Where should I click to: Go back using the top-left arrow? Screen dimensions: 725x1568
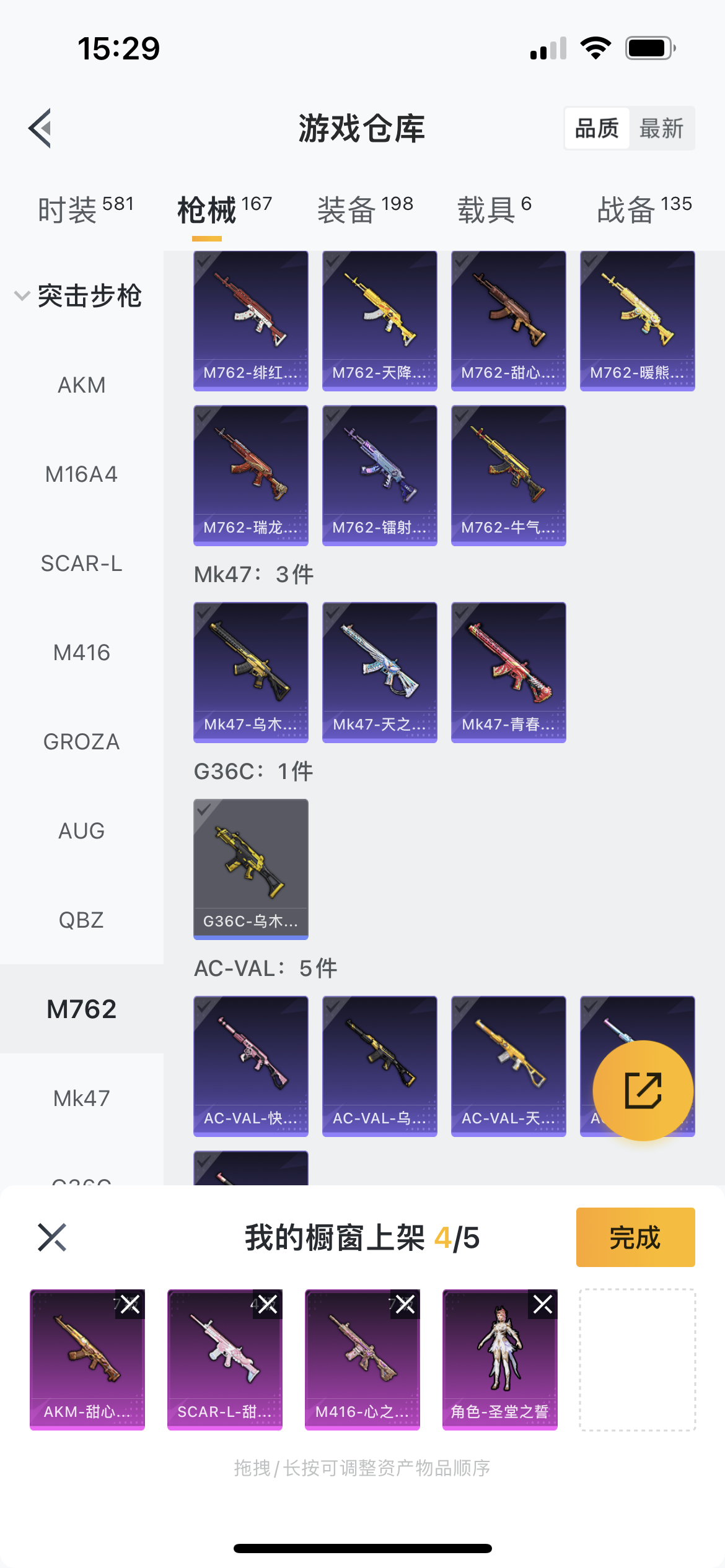pyautogui.click(x=40, y=128)
